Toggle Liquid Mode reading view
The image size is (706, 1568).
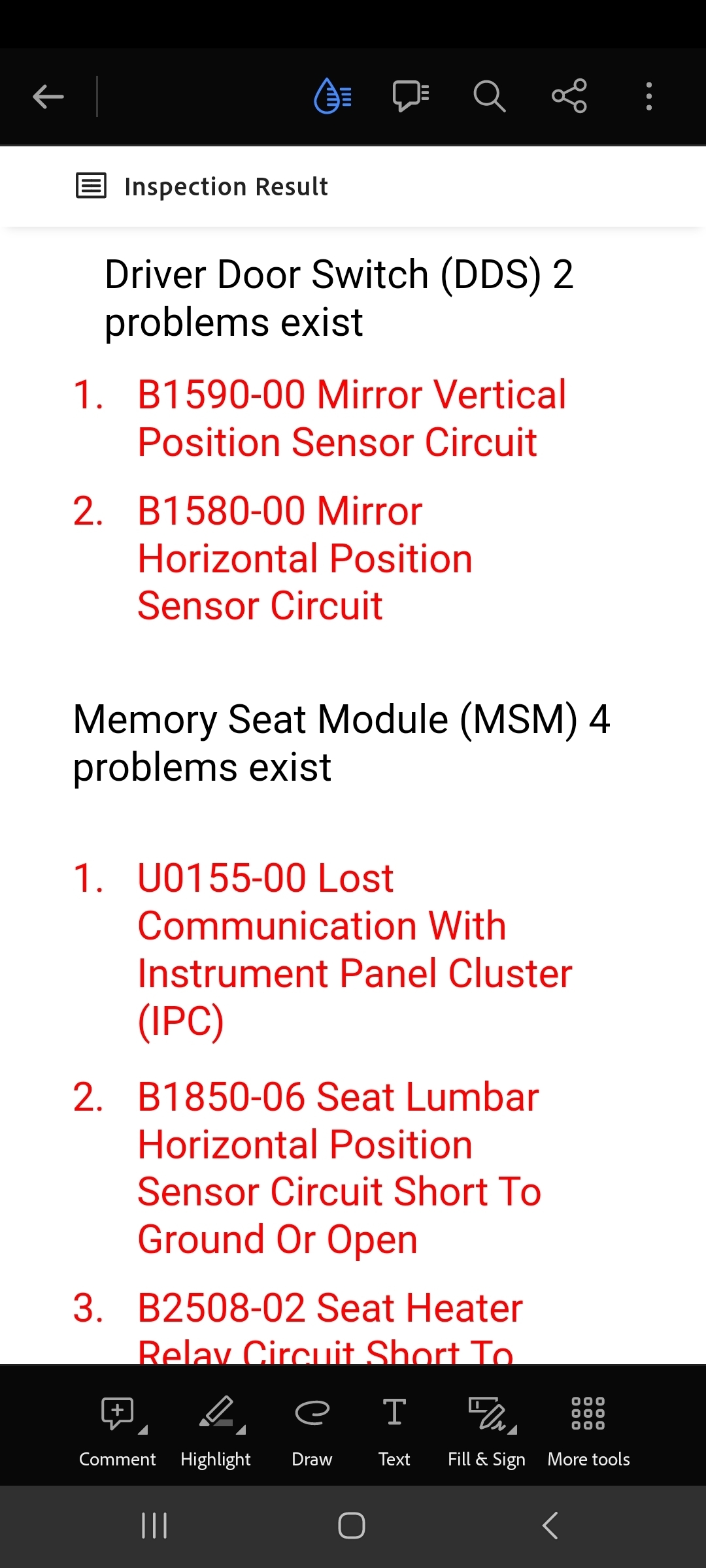tap(333, 97)
